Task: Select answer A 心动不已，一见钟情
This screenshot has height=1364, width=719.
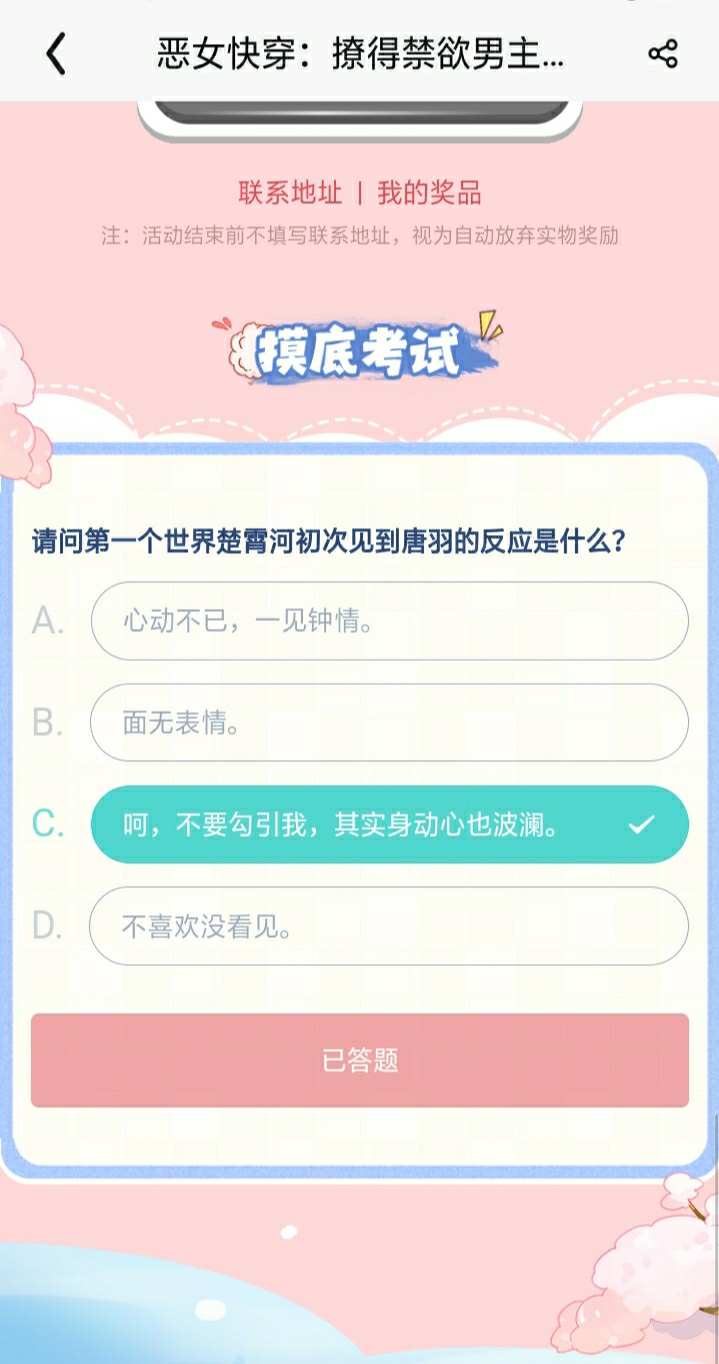Action: tap(389, 621)
